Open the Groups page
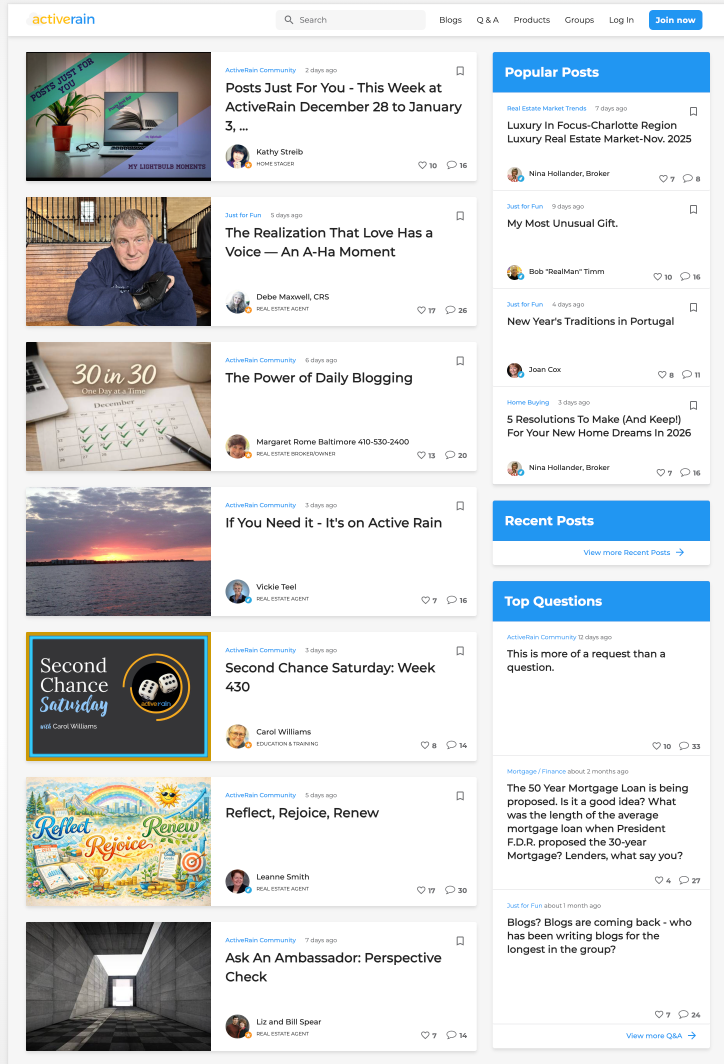724x1064 pixels. tap(579, 20)
